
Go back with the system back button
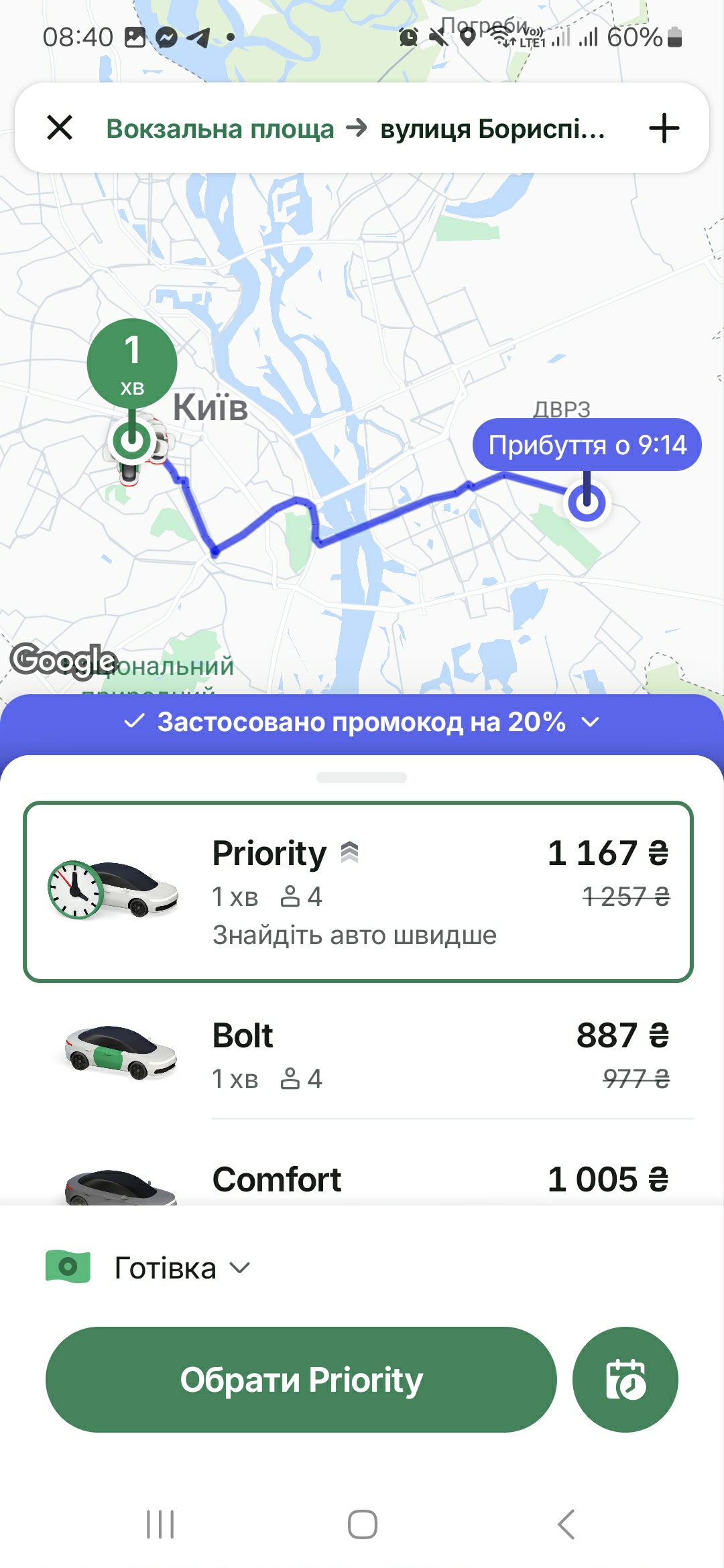tap(566, 1524)
